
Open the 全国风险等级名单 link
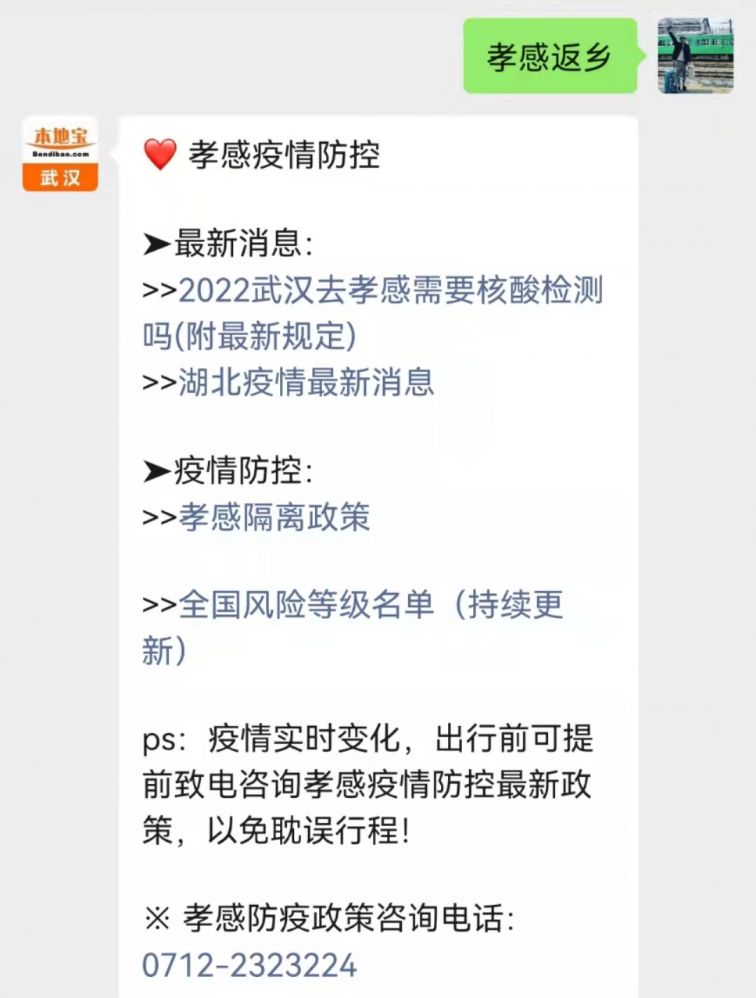click(x=370, y=605)
